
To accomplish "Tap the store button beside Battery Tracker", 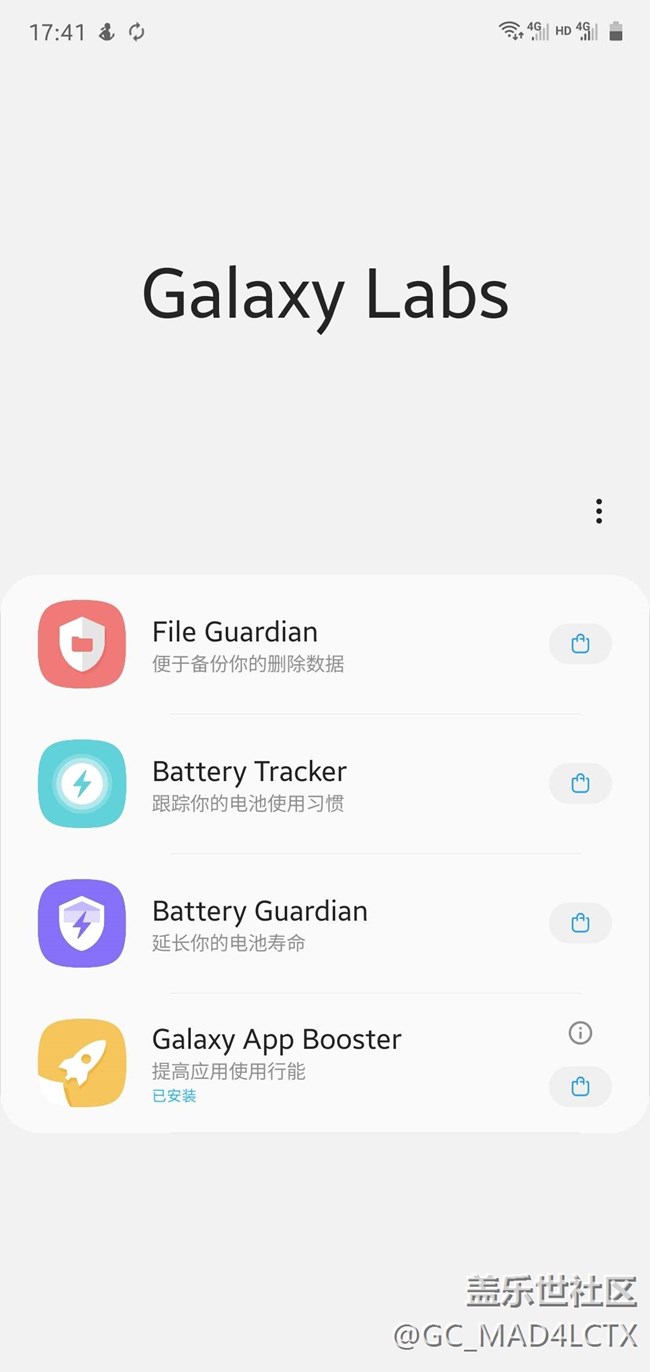I will pos(580,783).
